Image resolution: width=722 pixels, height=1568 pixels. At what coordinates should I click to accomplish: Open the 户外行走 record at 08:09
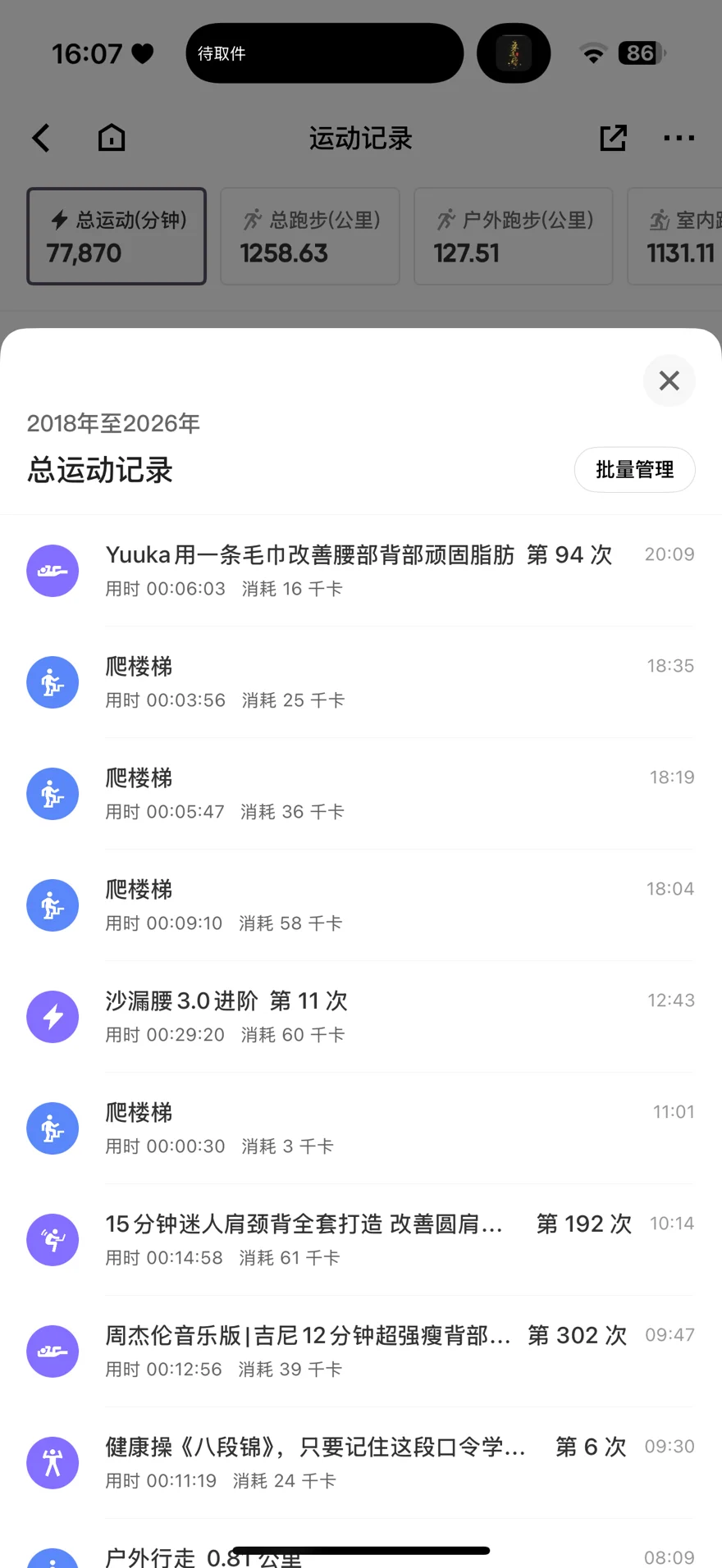point(359,1557)
